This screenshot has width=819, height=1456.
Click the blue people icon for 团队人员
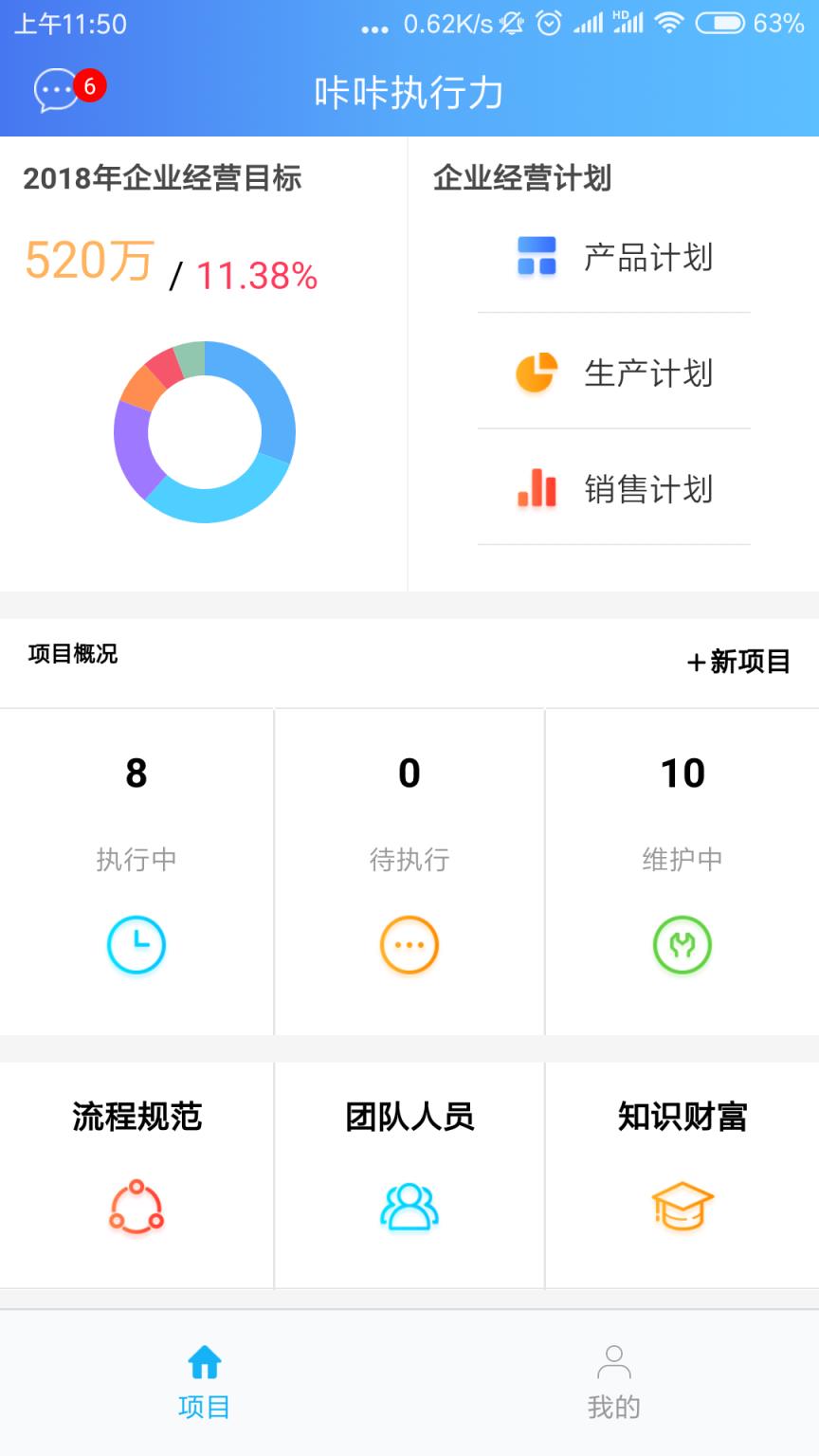point(409,1205)
